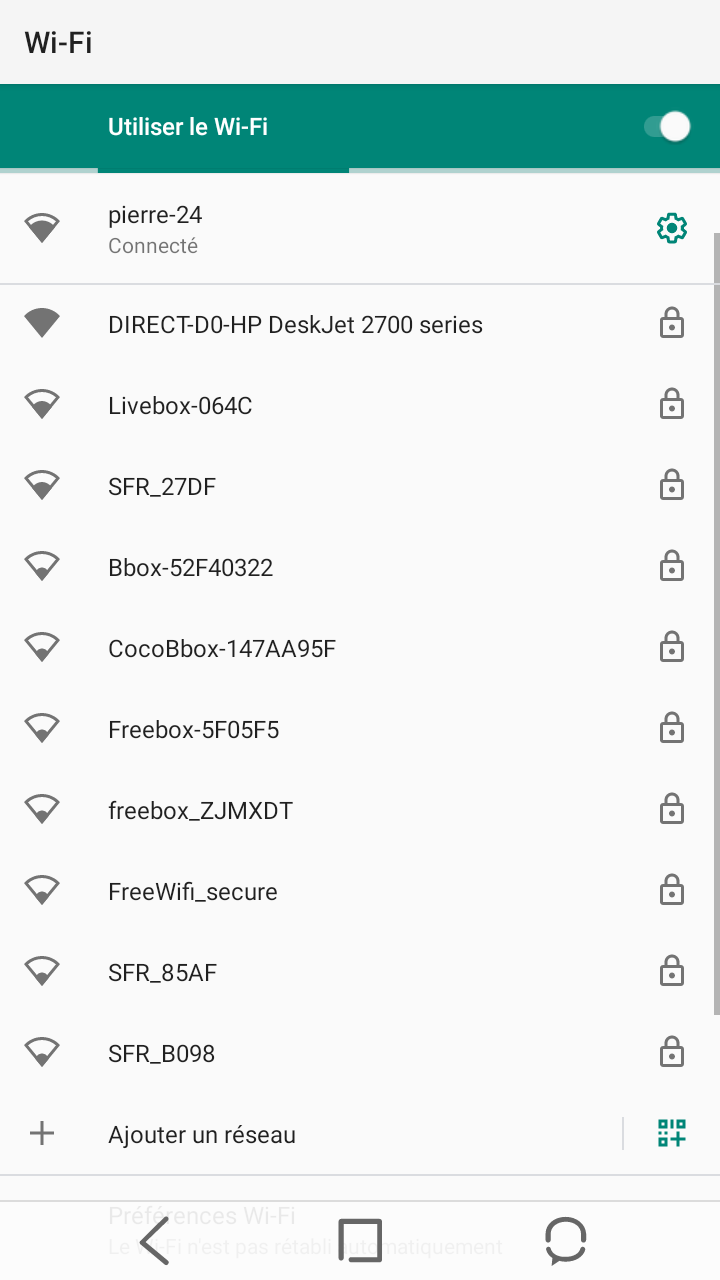Viewport: 720px width, 1280px height.
Task: Tap the Bbox-52F40322 network
Action: point(360,568)
